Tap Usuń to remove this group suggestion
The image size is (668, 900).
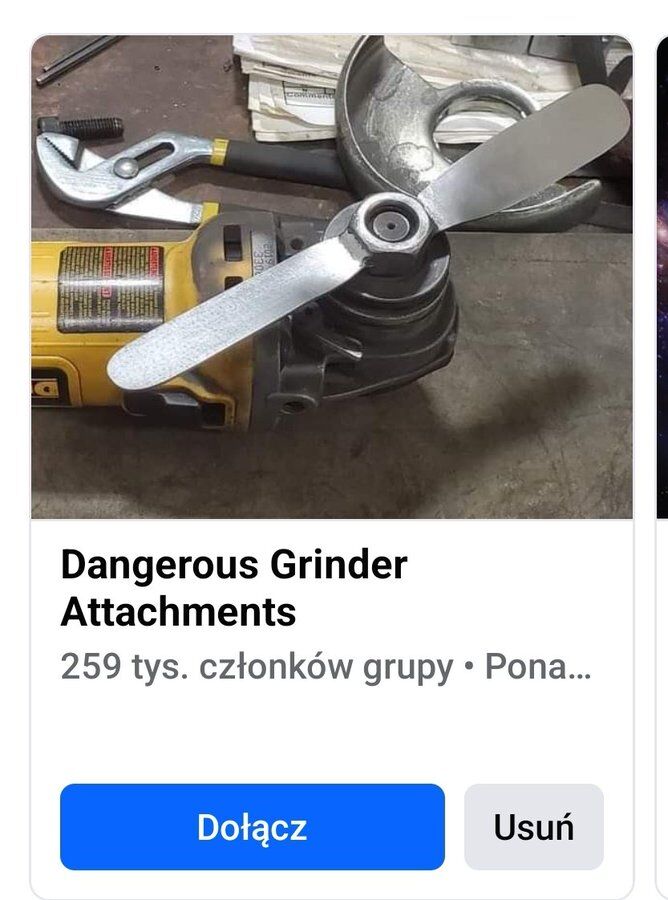pyautogui.click(x=533, y=827)
